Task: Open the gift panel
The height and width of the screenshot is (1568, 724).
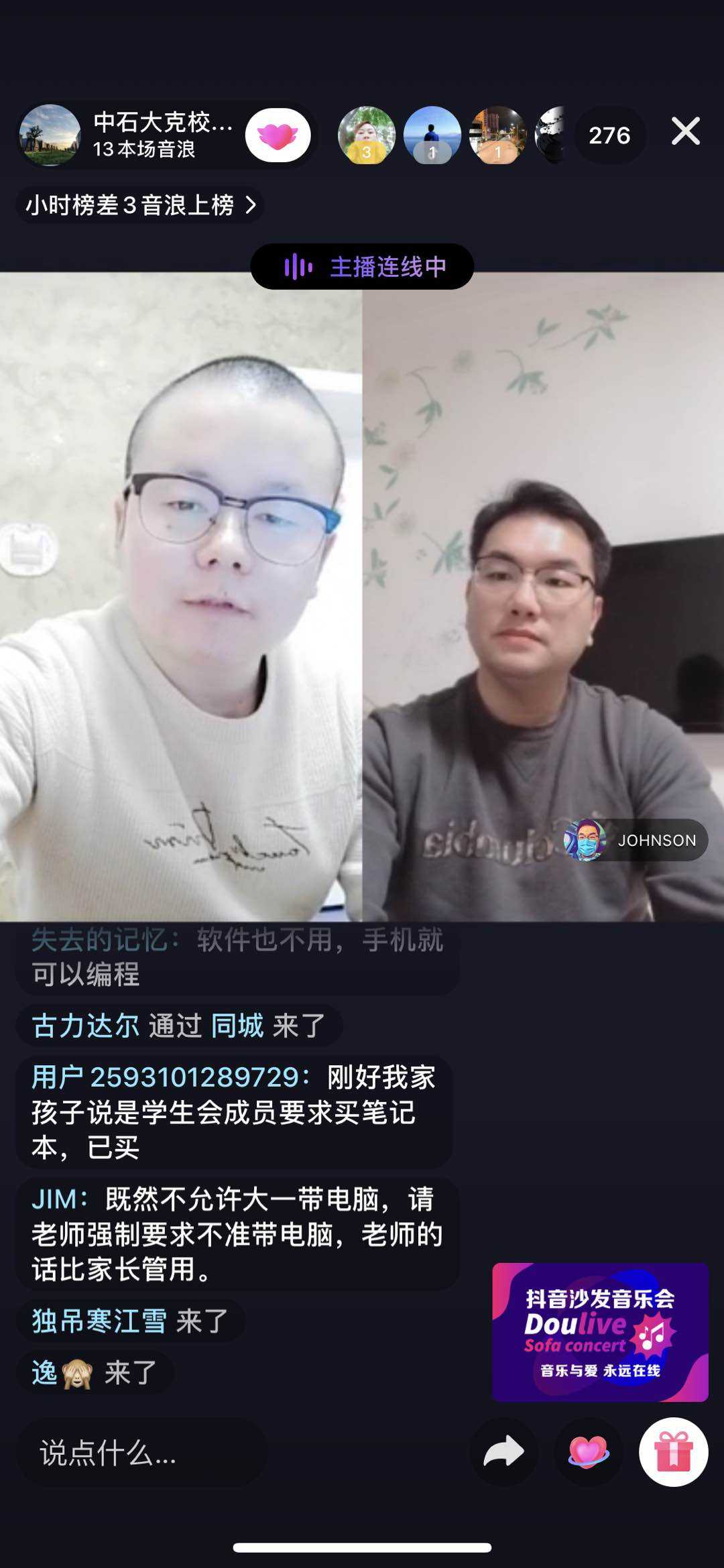Action: pyautogui.click(x=673, y=1452)
